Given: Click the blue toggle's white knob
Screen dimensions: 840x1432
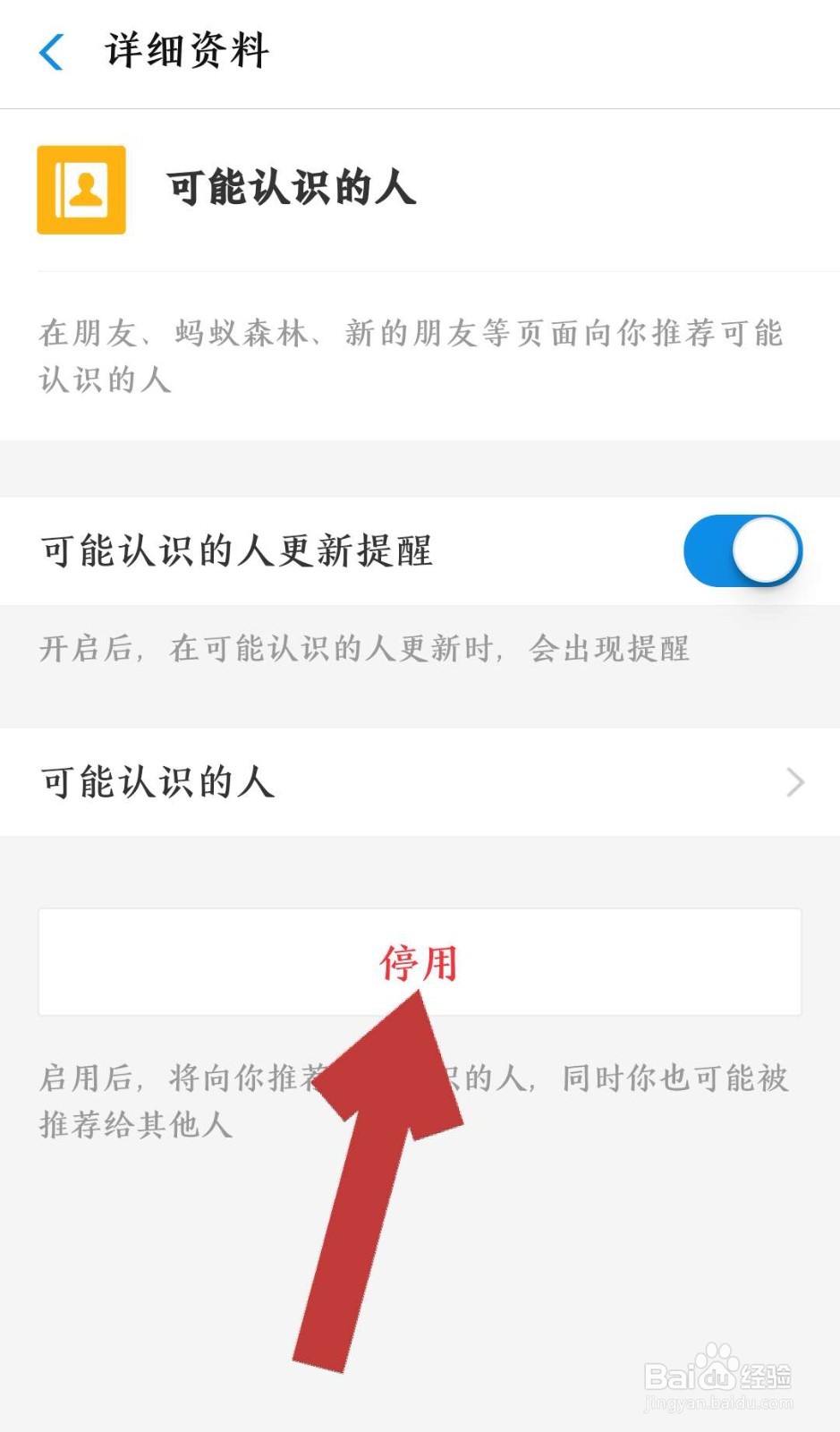Looking at the screenshot, I should tap(765, 550).
